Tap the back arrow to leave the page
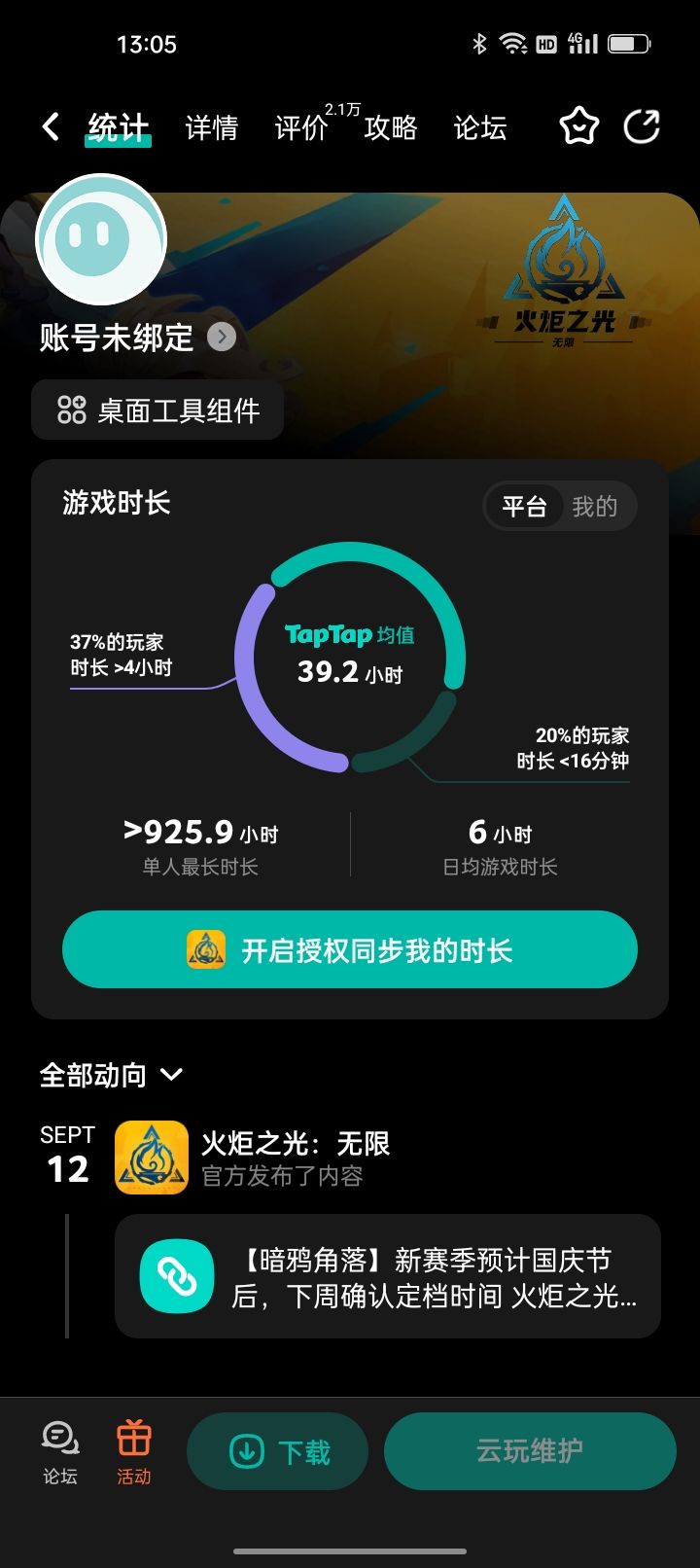Image resolution: width=700 pixels, height=1568 pixels. pyautogui.click(x=49, y=126)
